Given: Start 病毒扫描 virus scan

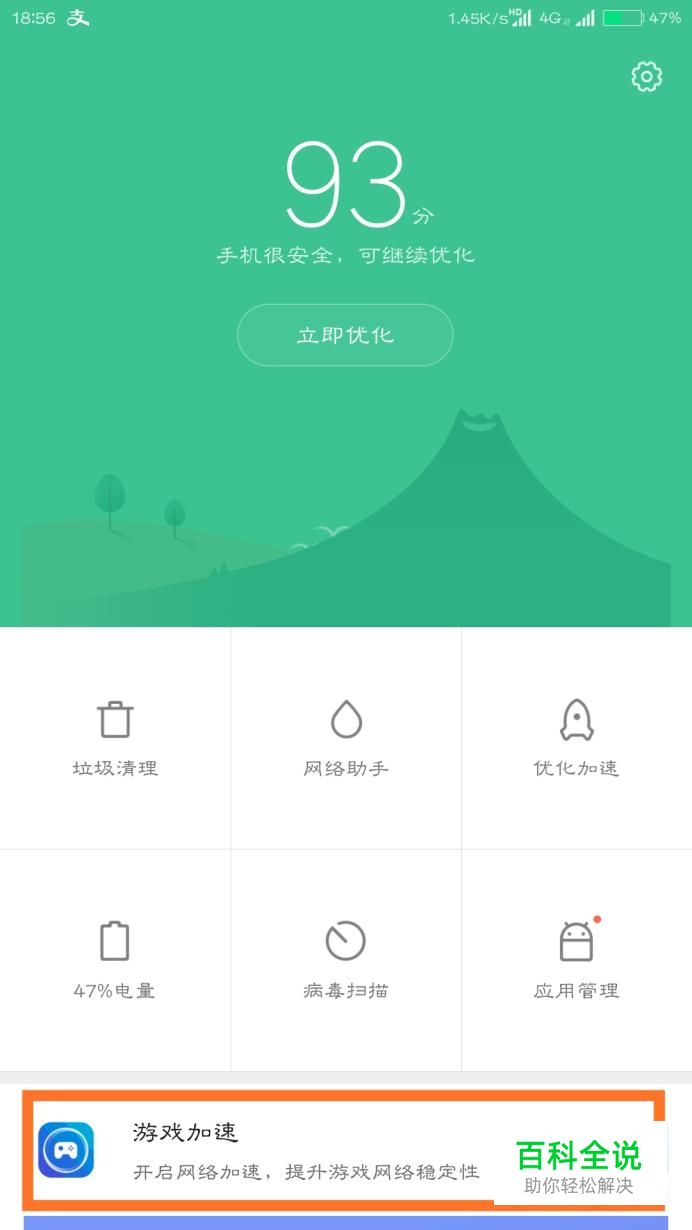Looking at the screenshot, I should [x=346, y=960].
